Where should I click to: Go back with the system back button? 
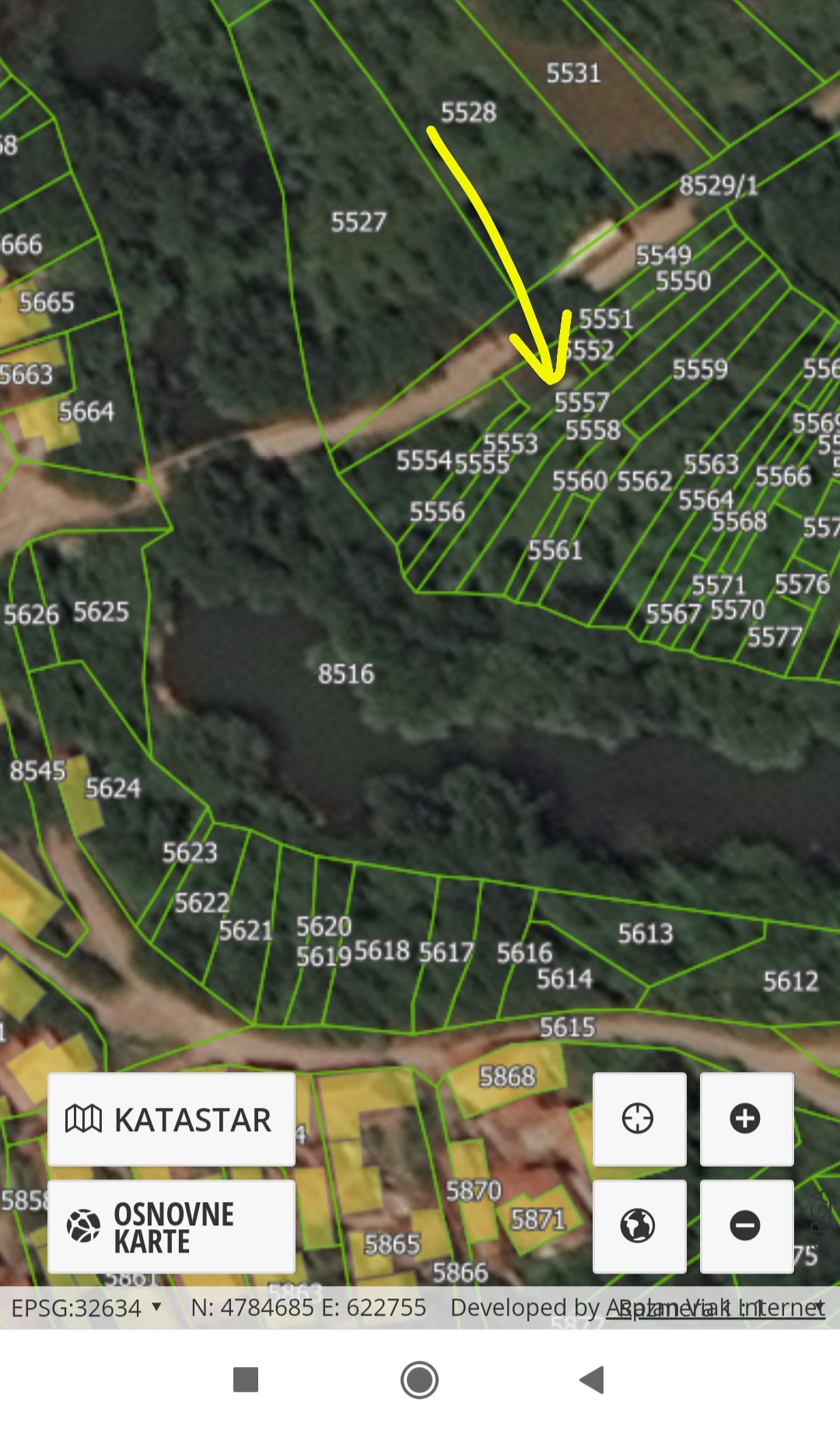point(593,1379)
